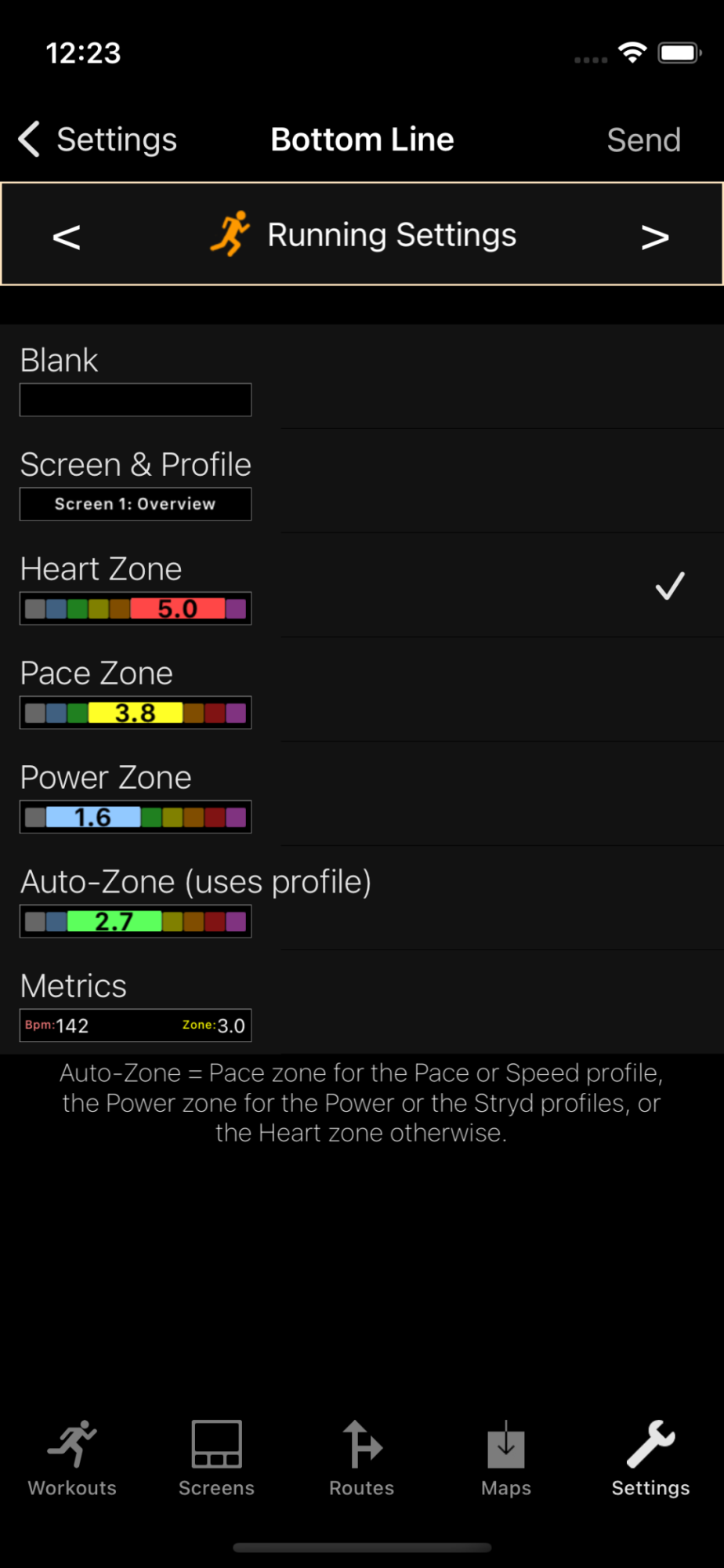724x1568 pixels.
Task: Switch to the Workouts tab
Action: click(x=72, y=1458)
